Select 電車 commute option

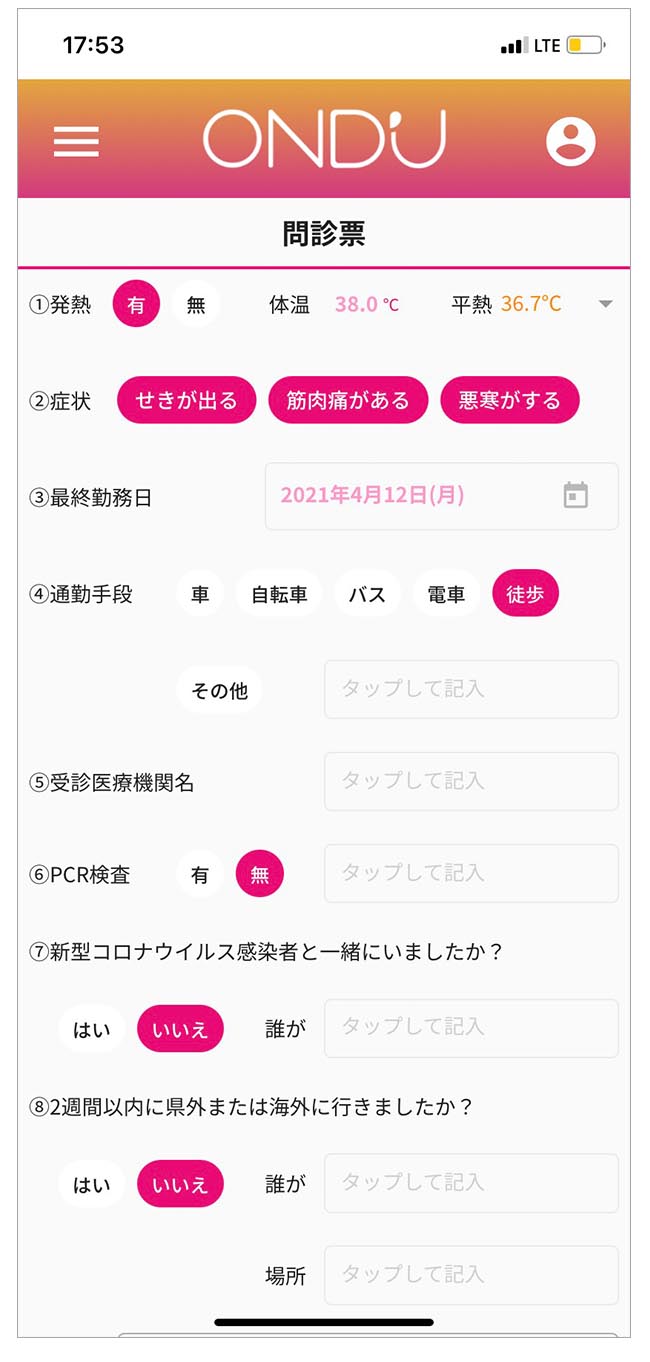[x=446, y=595]
